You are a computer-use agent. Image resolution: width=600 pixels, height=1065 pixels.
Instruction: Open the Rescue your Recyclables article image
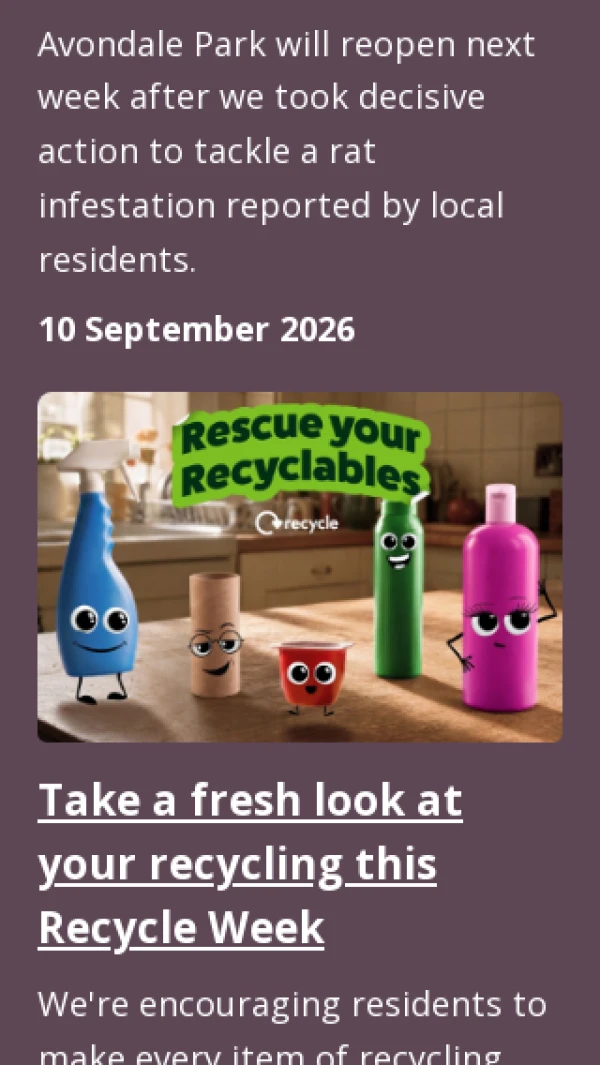point(300,567)
